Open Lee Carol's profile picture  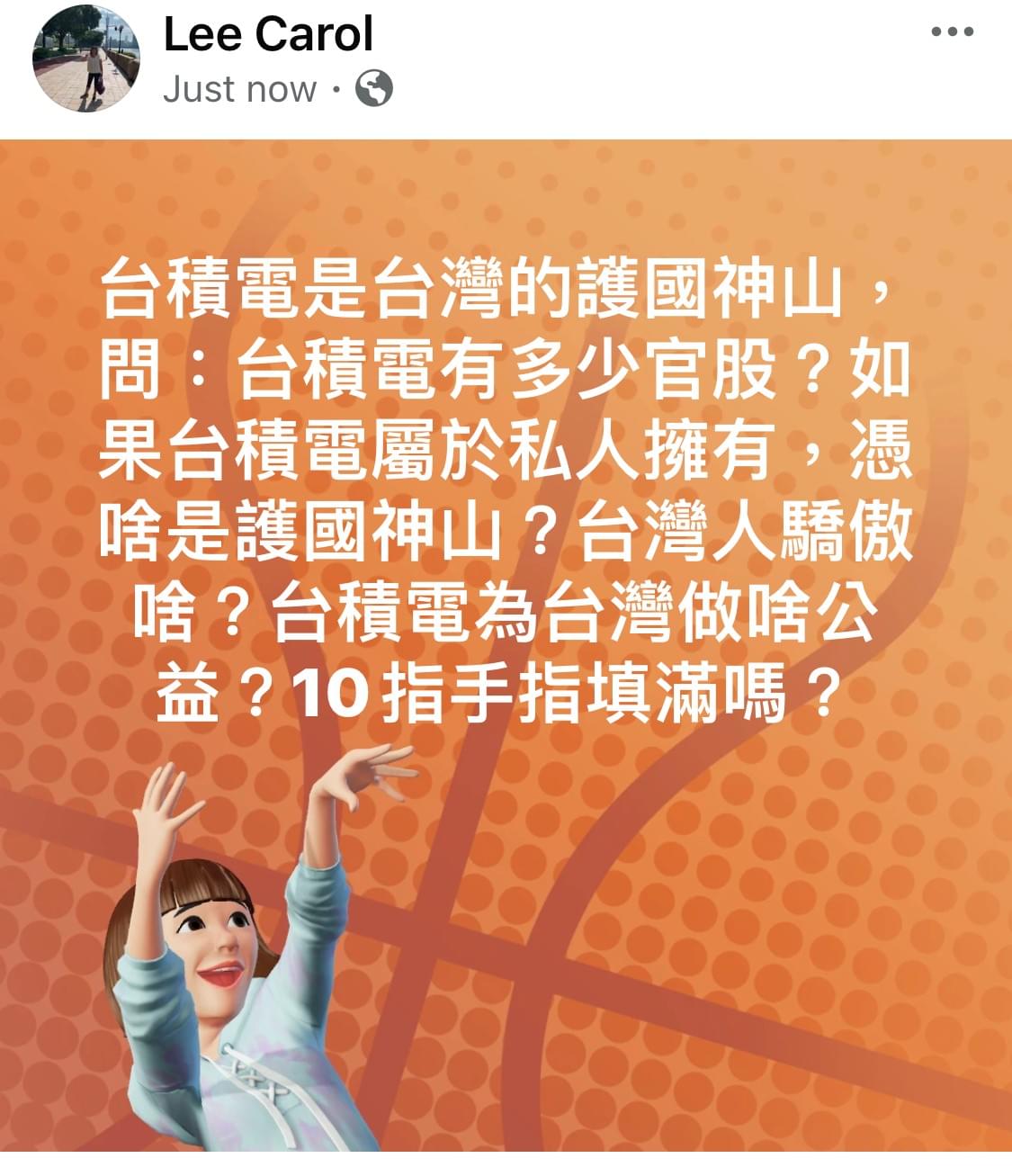tap(85, 61)
